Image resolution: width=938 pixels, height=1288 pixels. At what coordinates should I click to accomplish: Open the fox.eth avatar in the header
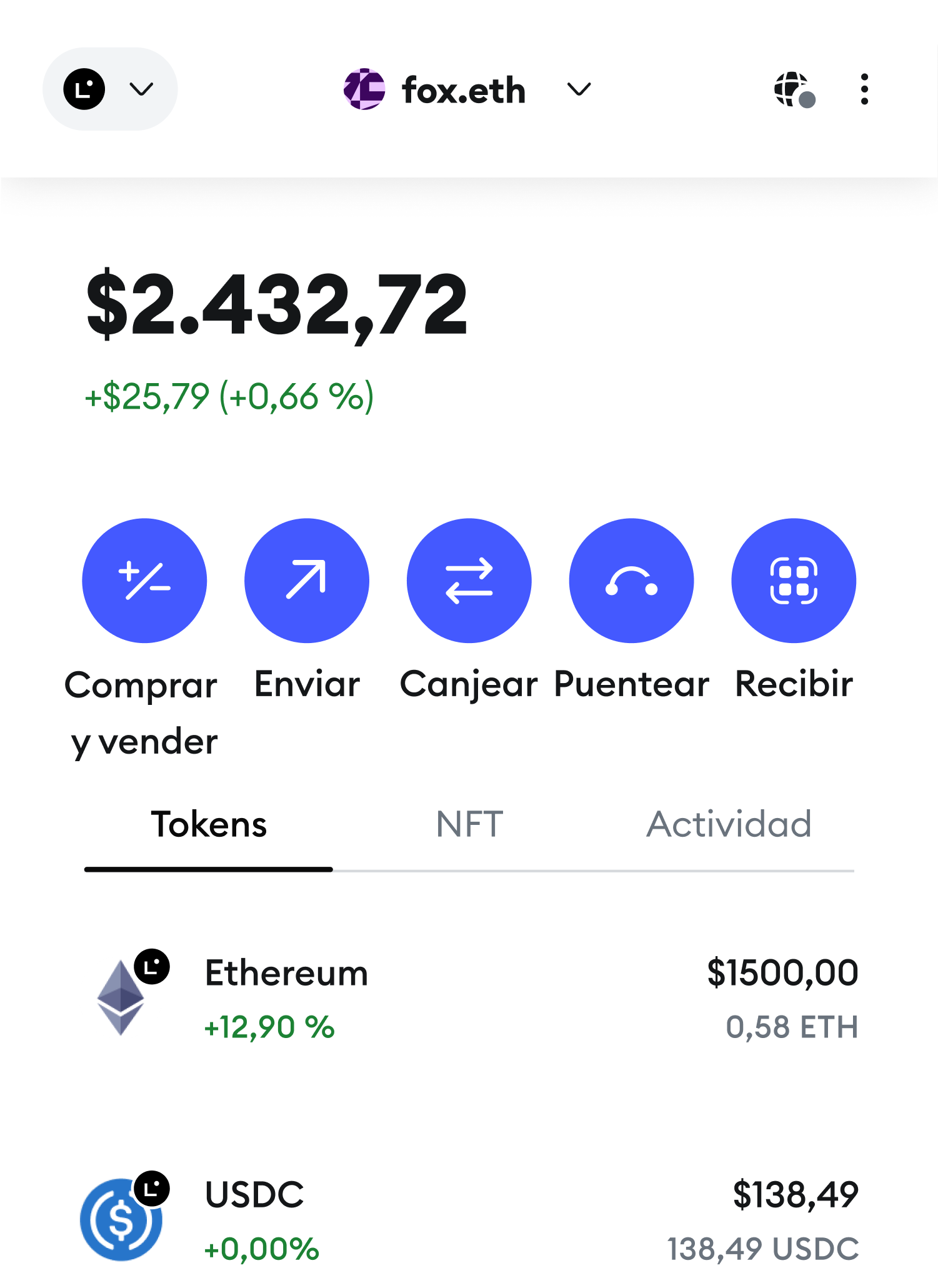click(x=365, y=89)
